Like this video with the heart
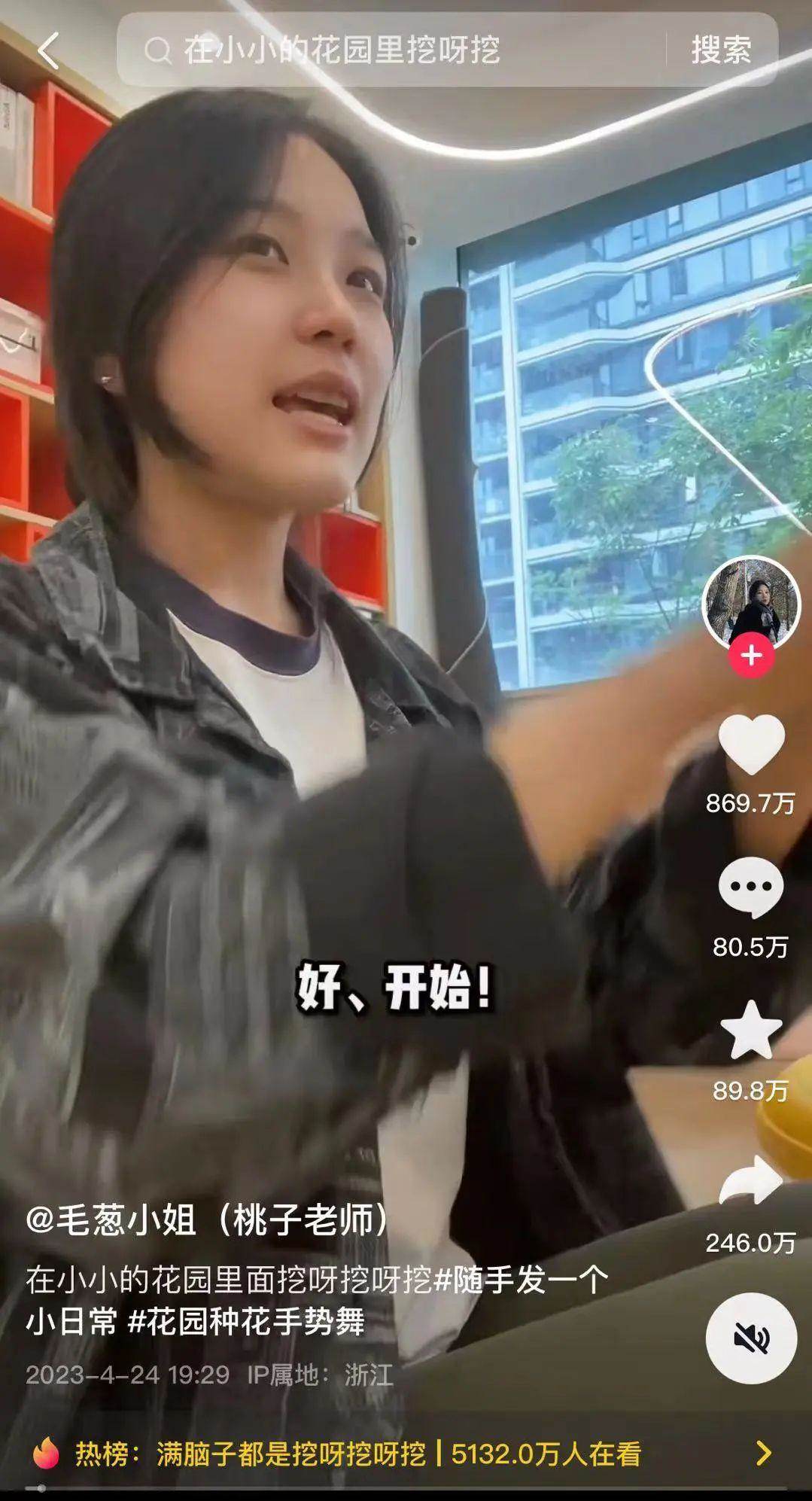812x1501 pixels. (750, 745)
